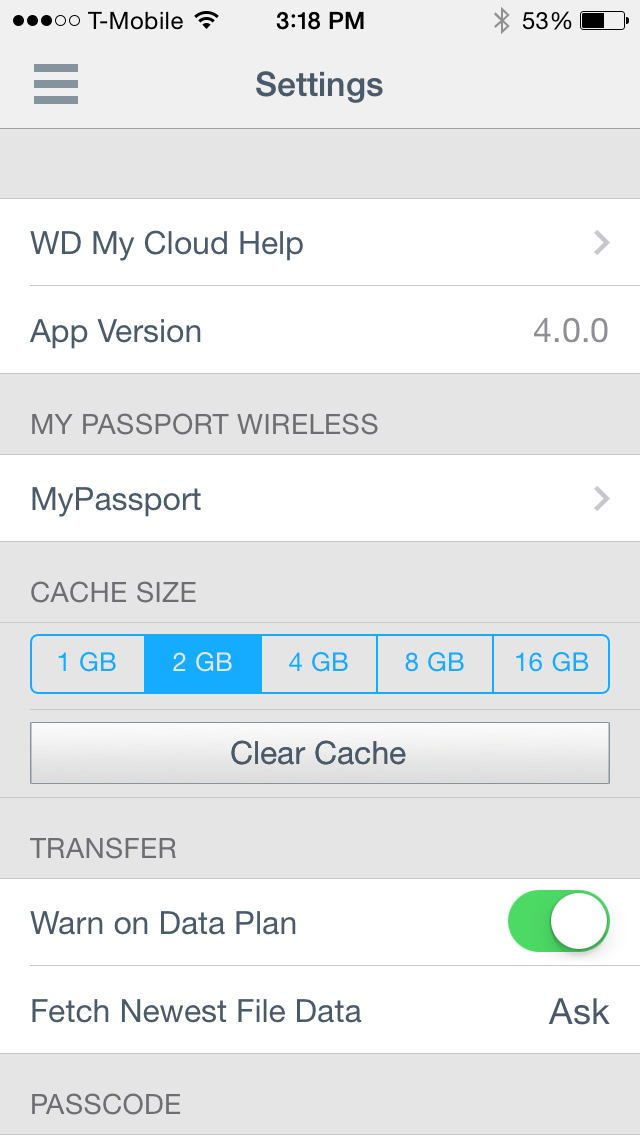The width and height of the screenshot is (640, 1136).
Task: Choose 4 GB cache size
Action: coord(319,664)
